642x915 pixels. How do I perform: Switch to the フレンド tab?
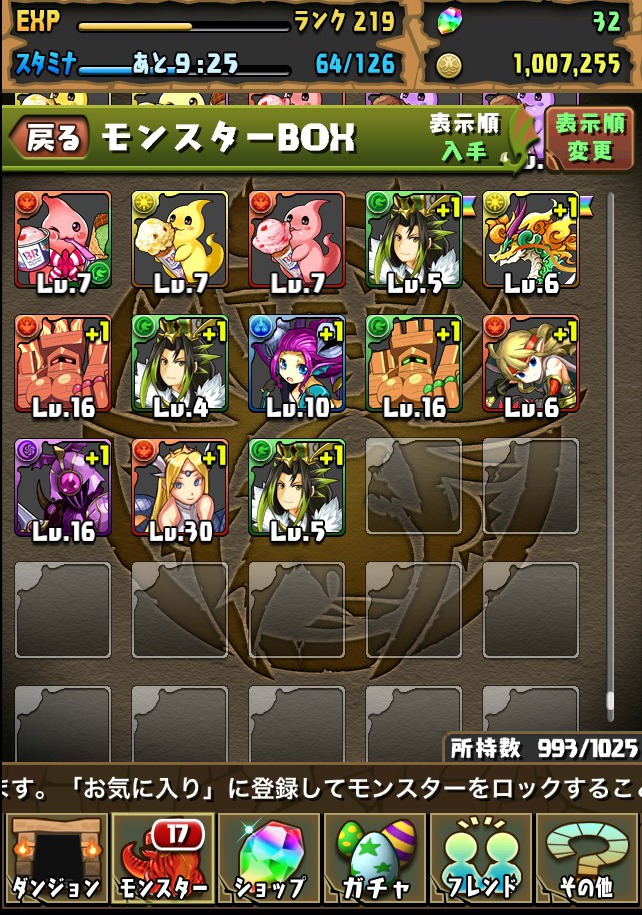tap(481, 858)
